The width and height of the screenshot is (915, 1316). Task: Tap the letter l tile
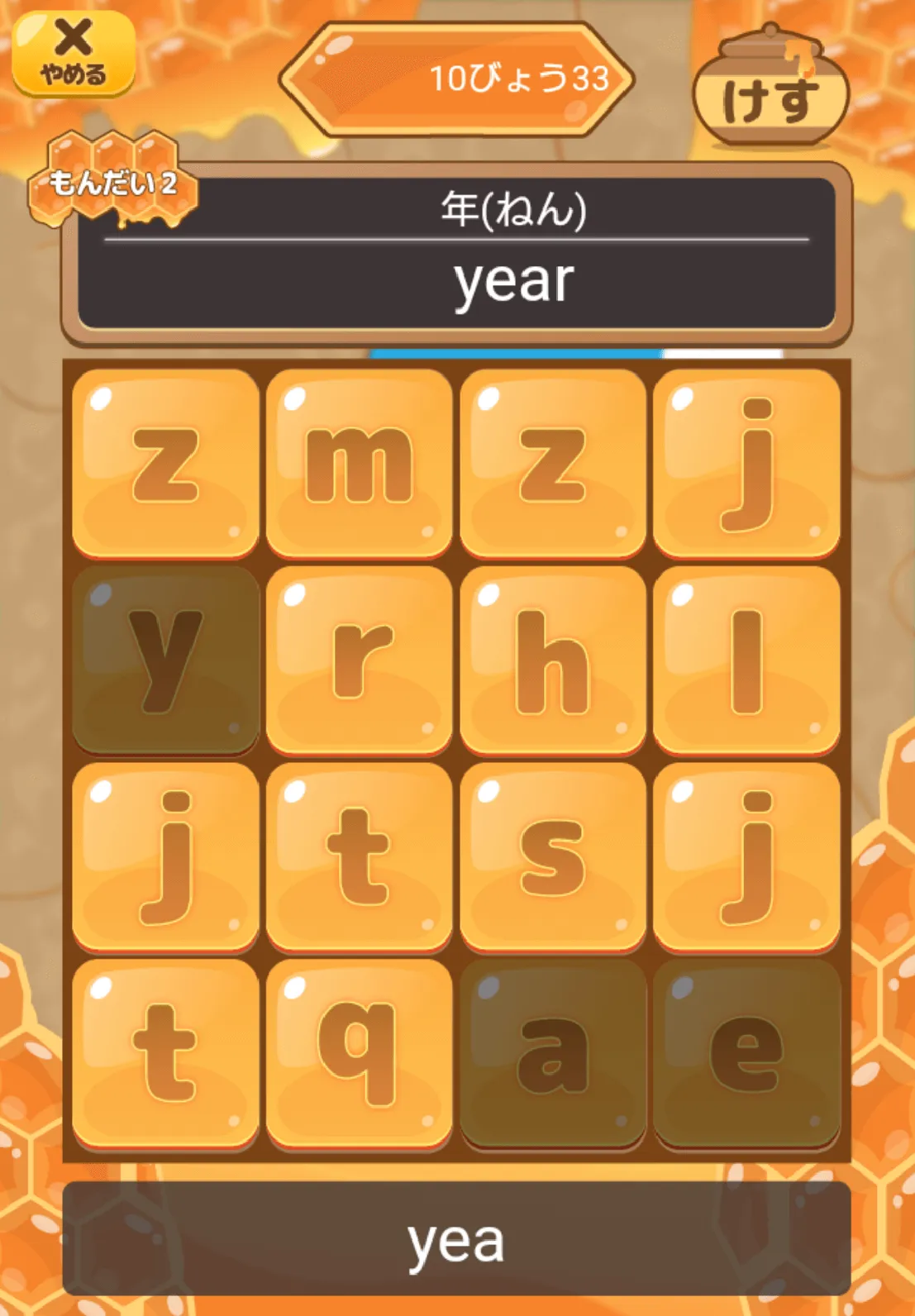tap(746, 660)
